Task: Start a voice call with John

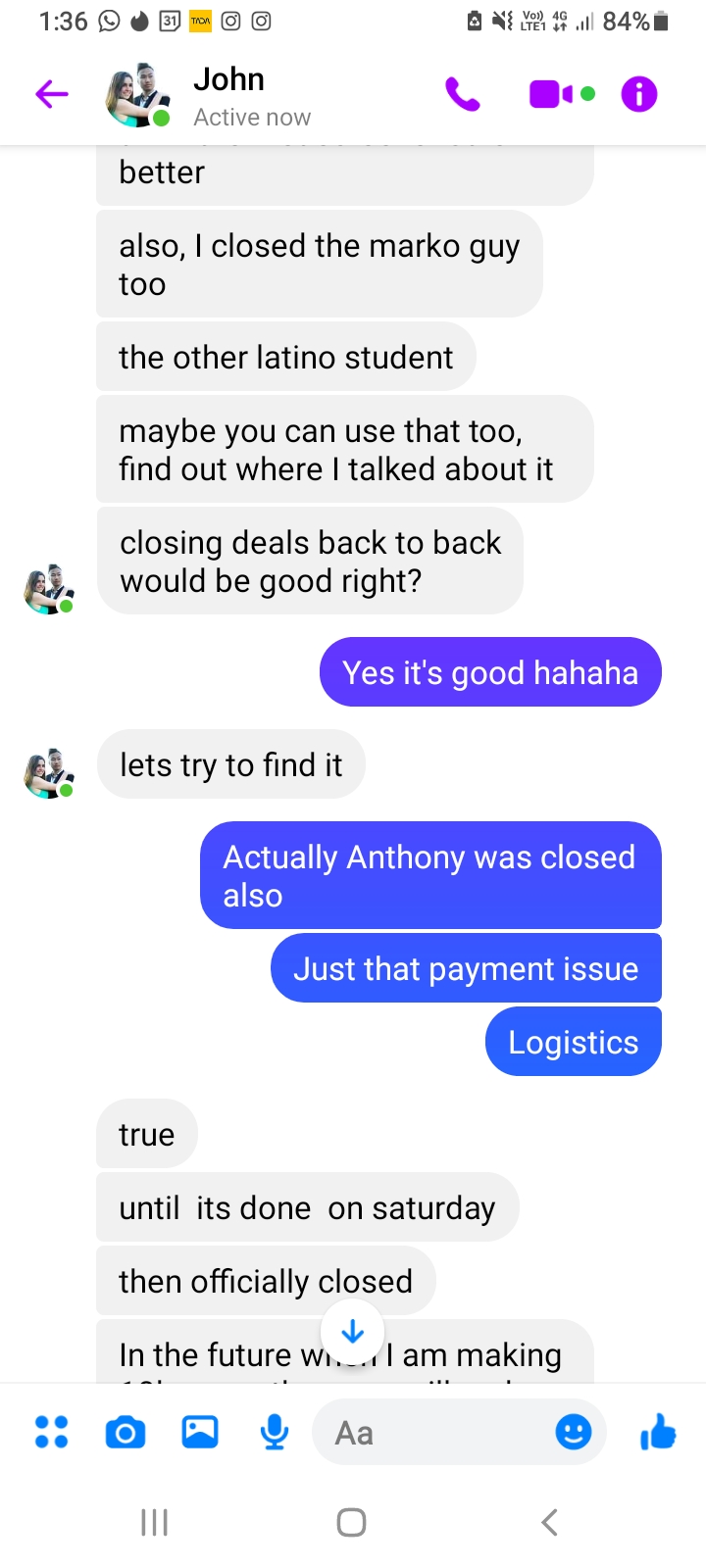Action: [463, 95]
